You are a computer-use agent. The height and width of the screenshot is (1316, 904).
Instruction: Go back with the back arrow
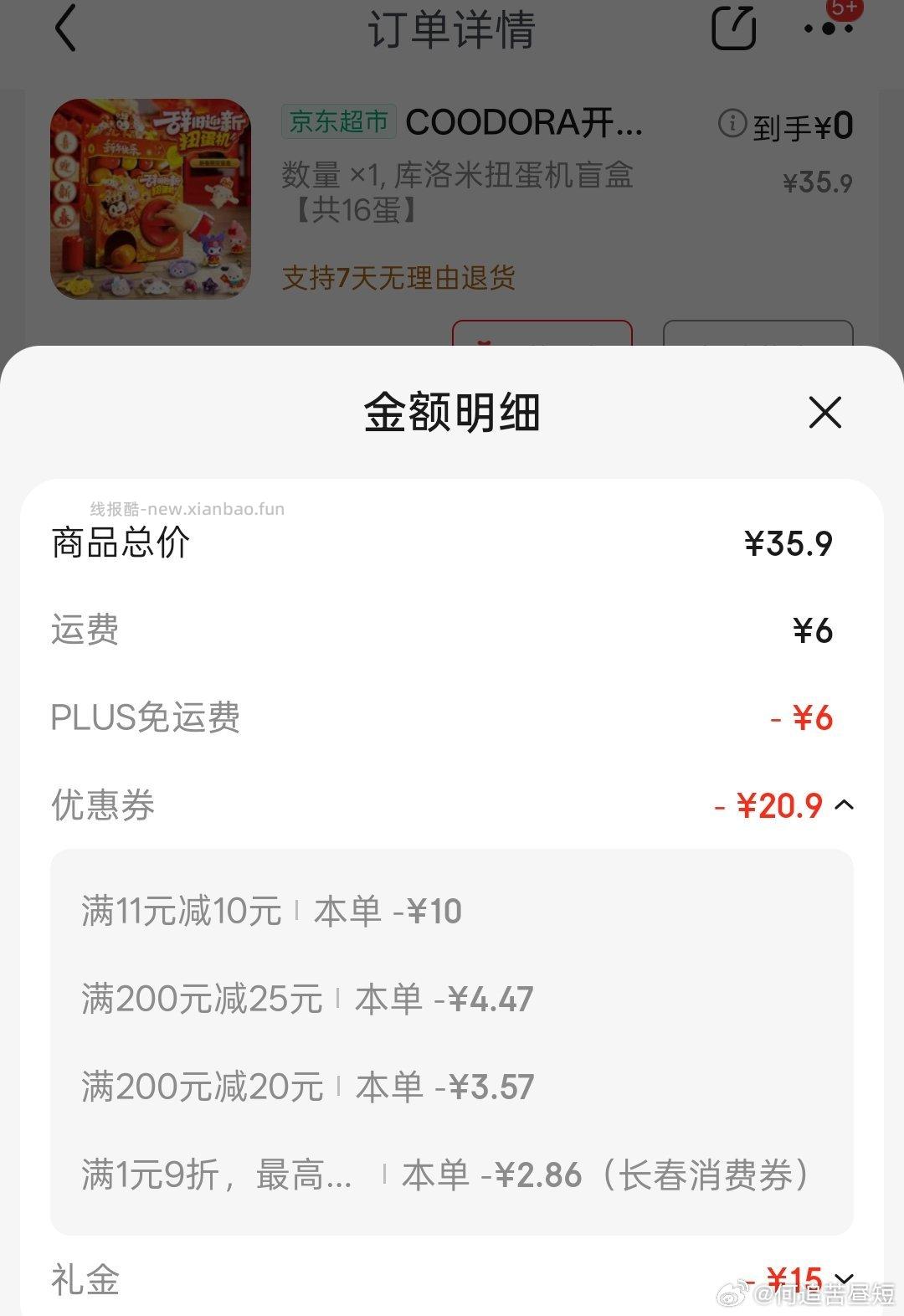pos(65,28)
